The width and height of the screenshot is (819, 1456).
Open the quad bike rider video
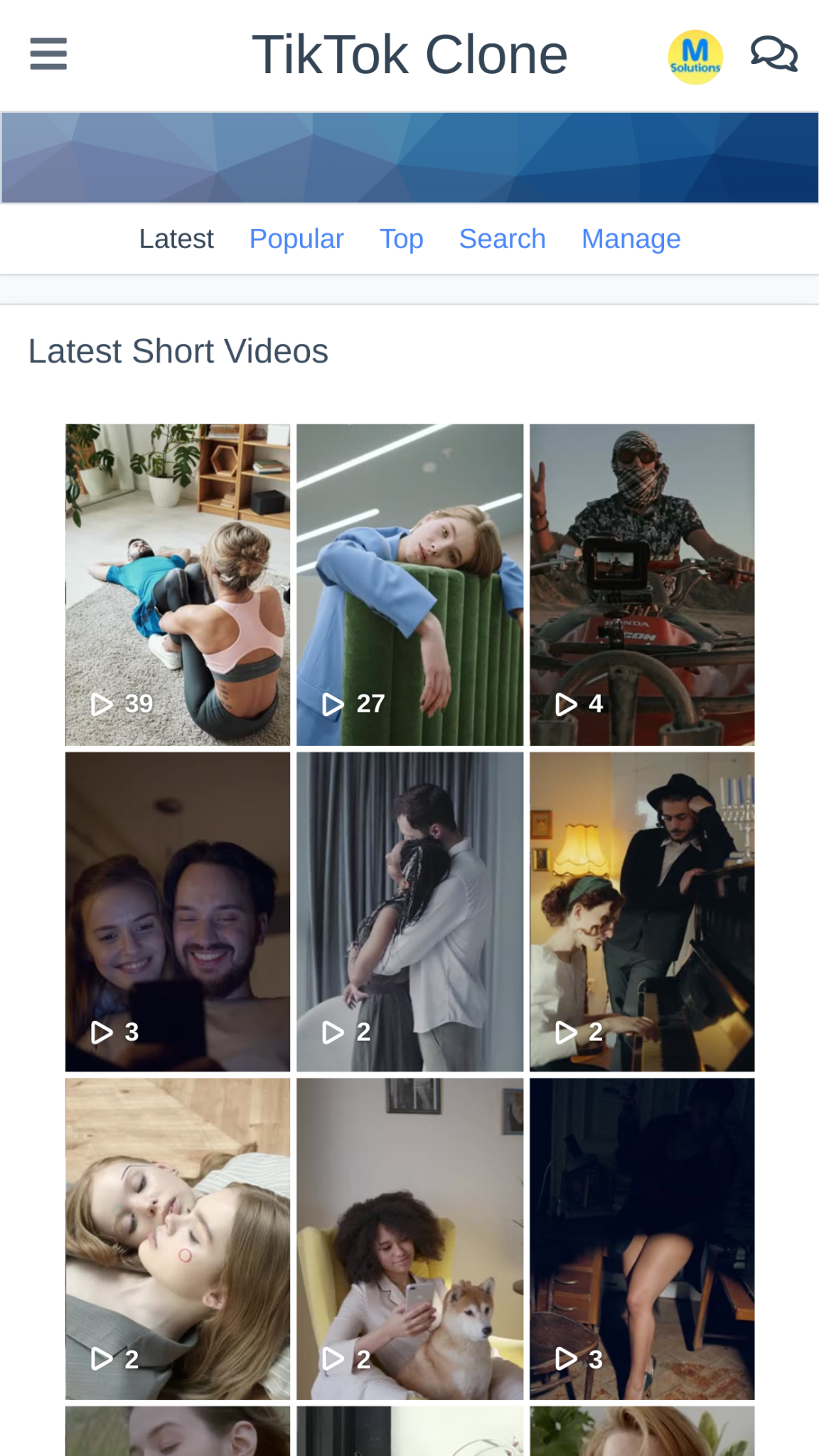tap(642, 584)
